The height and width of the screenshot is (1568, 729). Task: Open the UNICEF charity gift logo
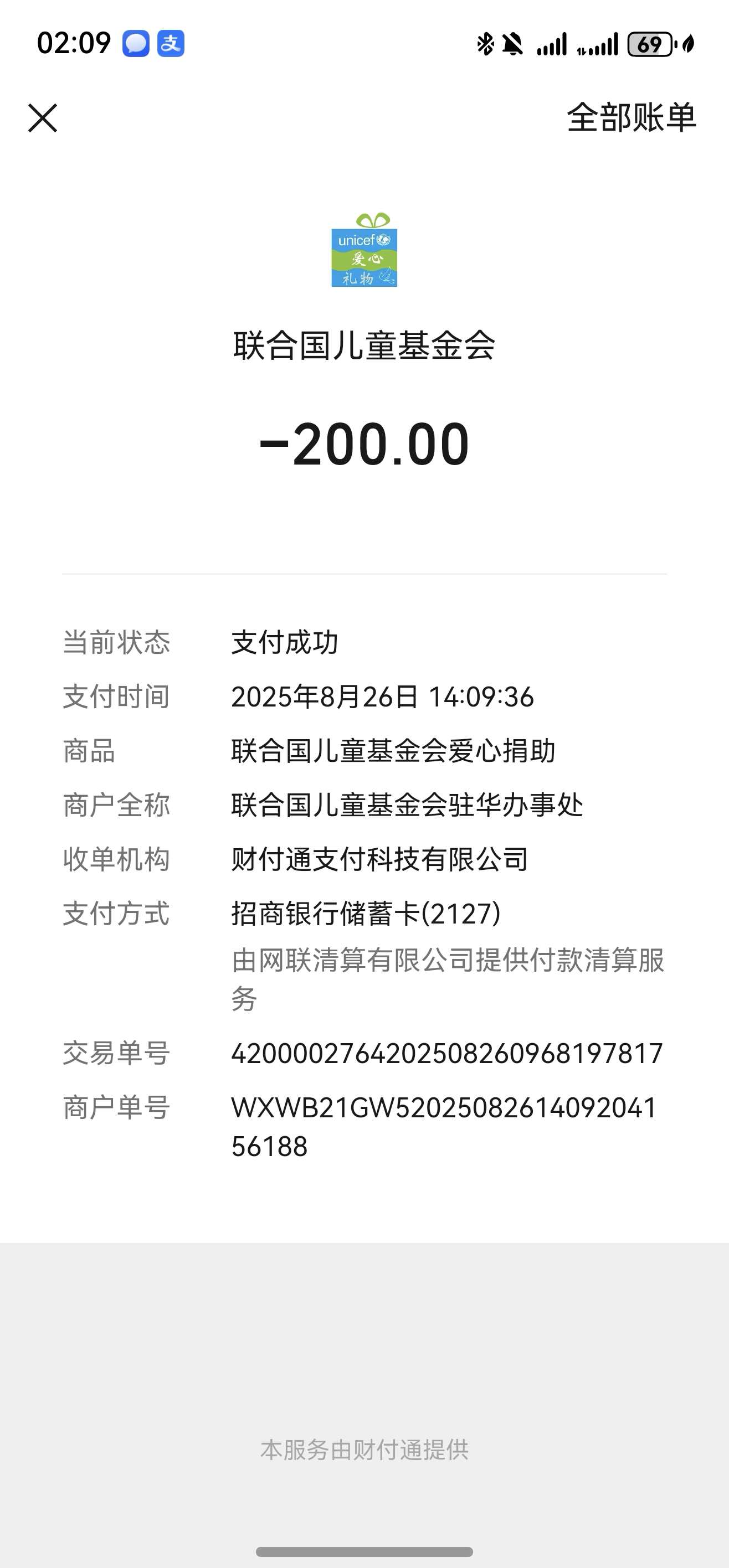[363, 255]
